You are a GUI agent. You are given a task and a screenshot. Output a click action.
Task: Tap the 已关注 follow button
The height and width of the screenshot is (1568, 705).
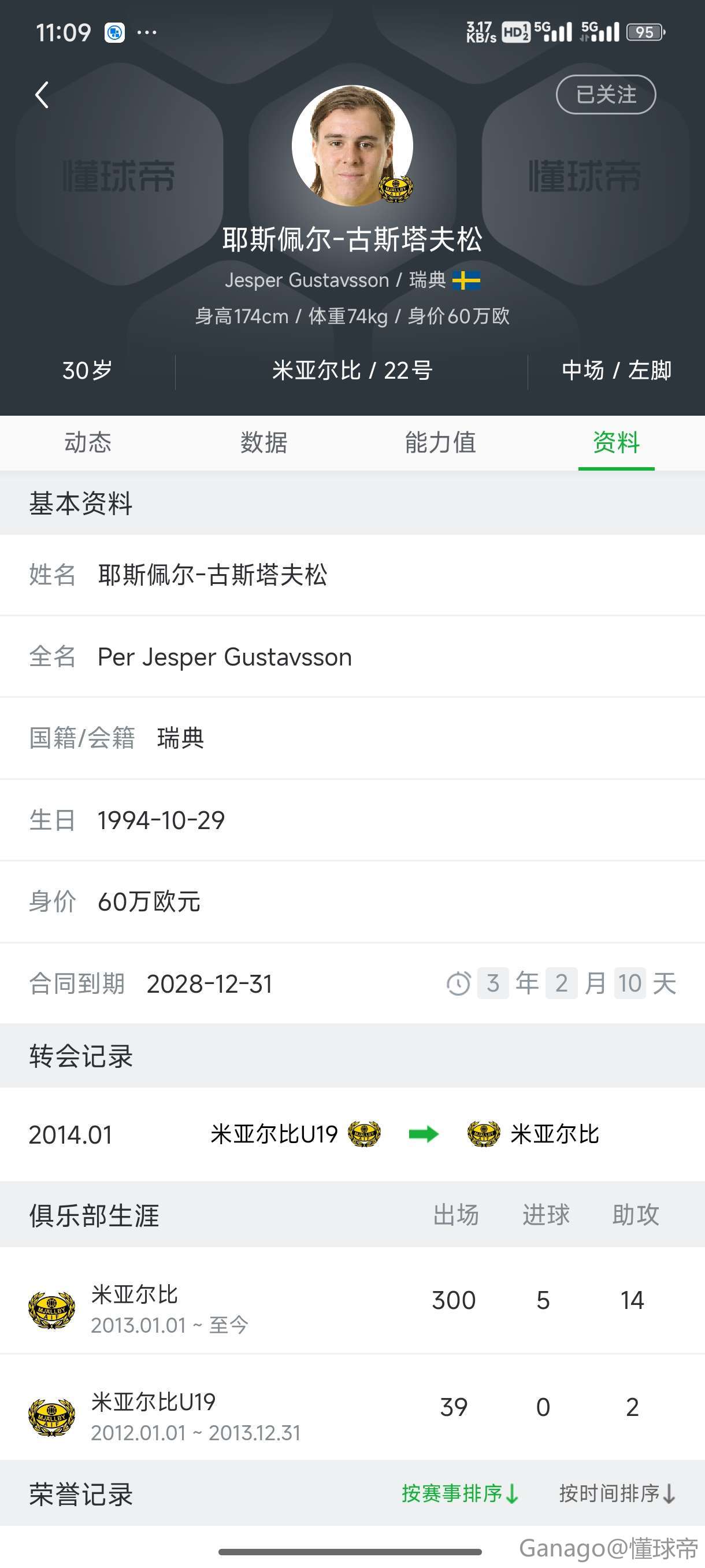coord(605,94)
